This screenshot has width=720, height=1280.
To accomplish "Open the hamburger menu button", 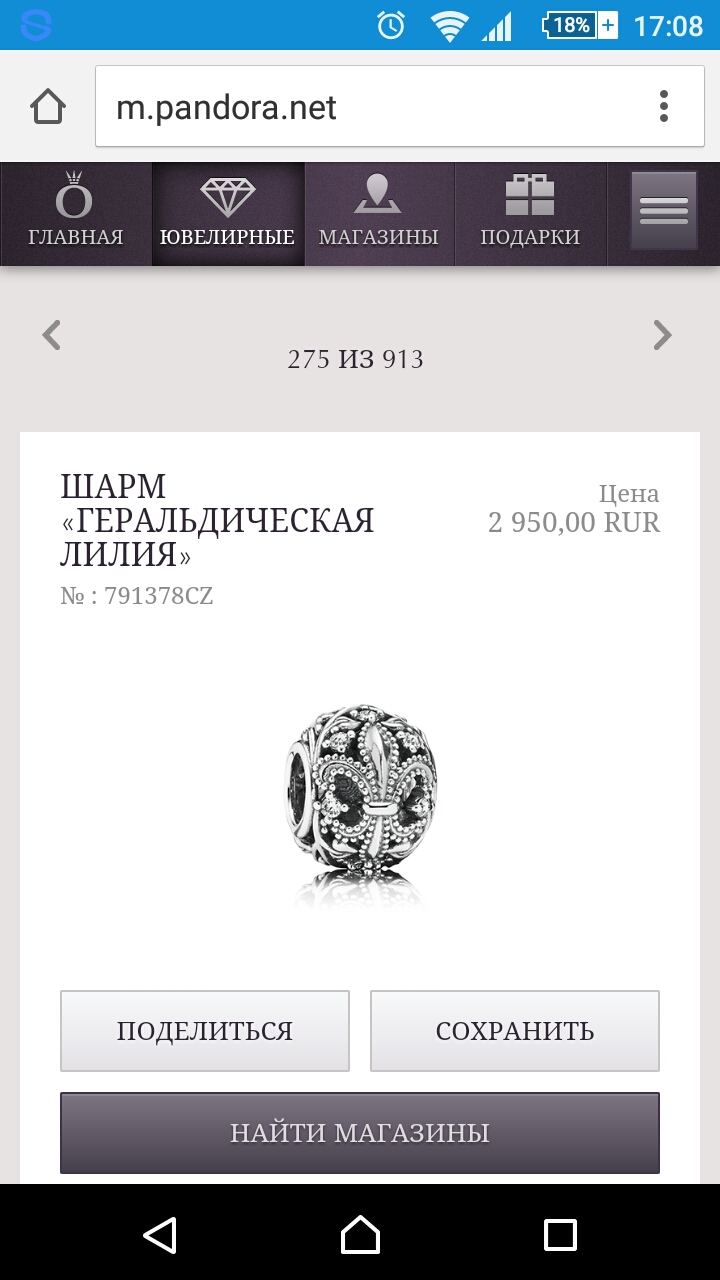I will point(664,211).
